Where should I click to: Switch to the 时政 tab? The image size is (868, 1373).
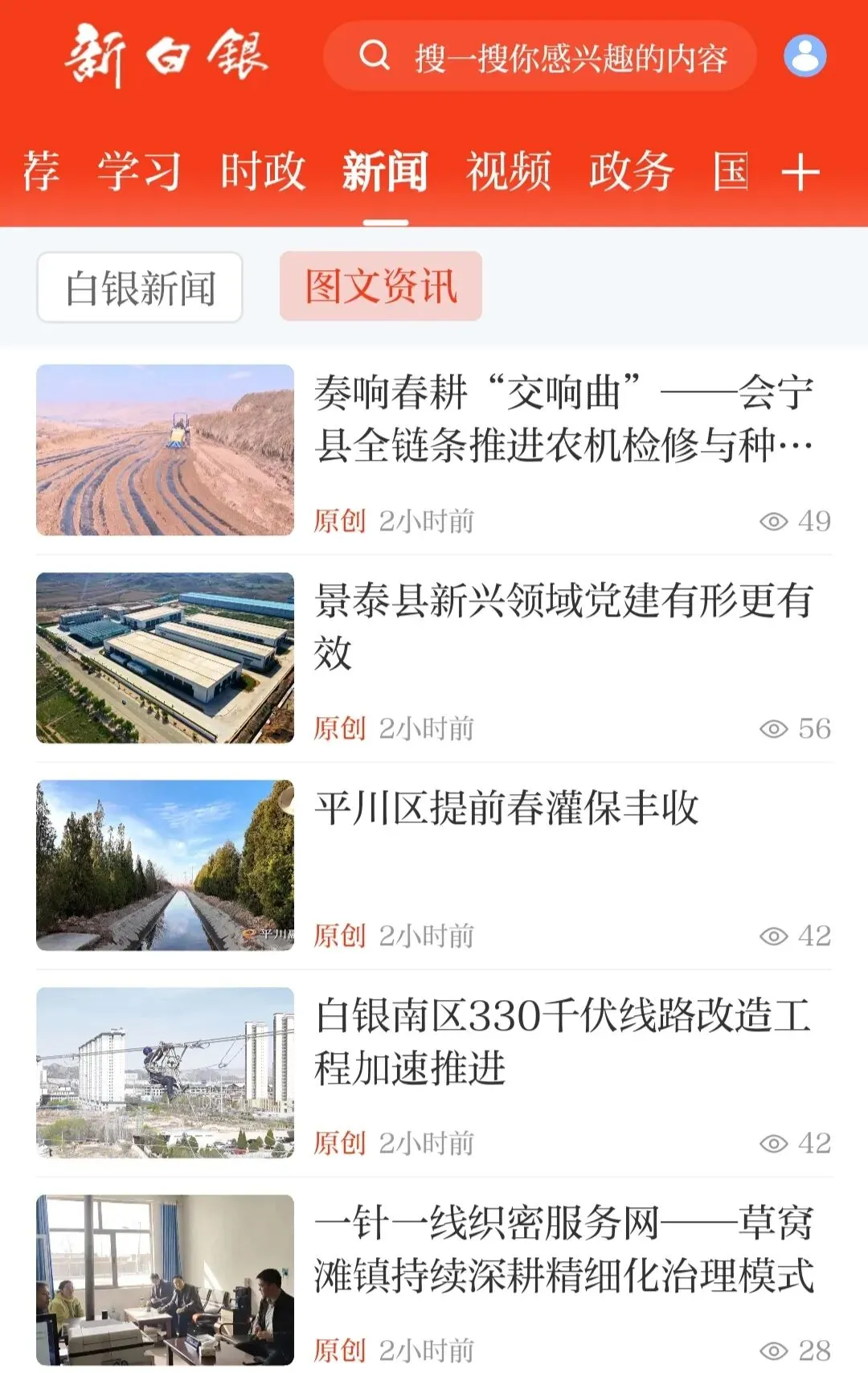263,172
